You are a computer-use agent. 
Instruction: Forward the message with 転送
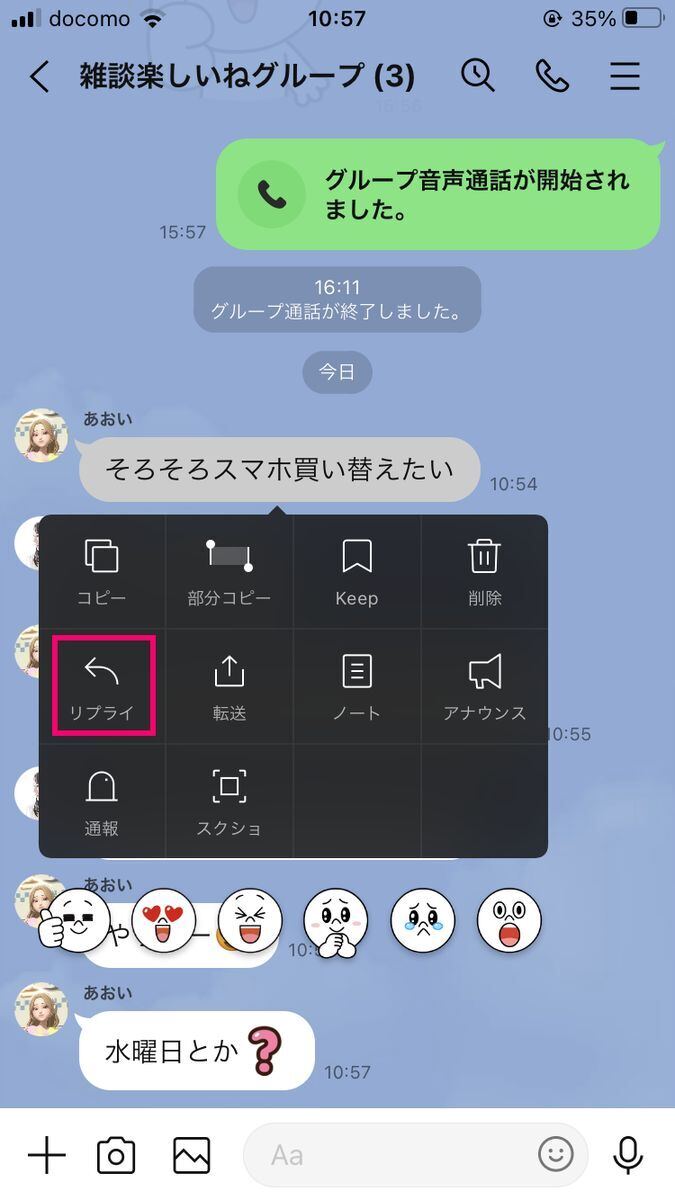[229, 687]
